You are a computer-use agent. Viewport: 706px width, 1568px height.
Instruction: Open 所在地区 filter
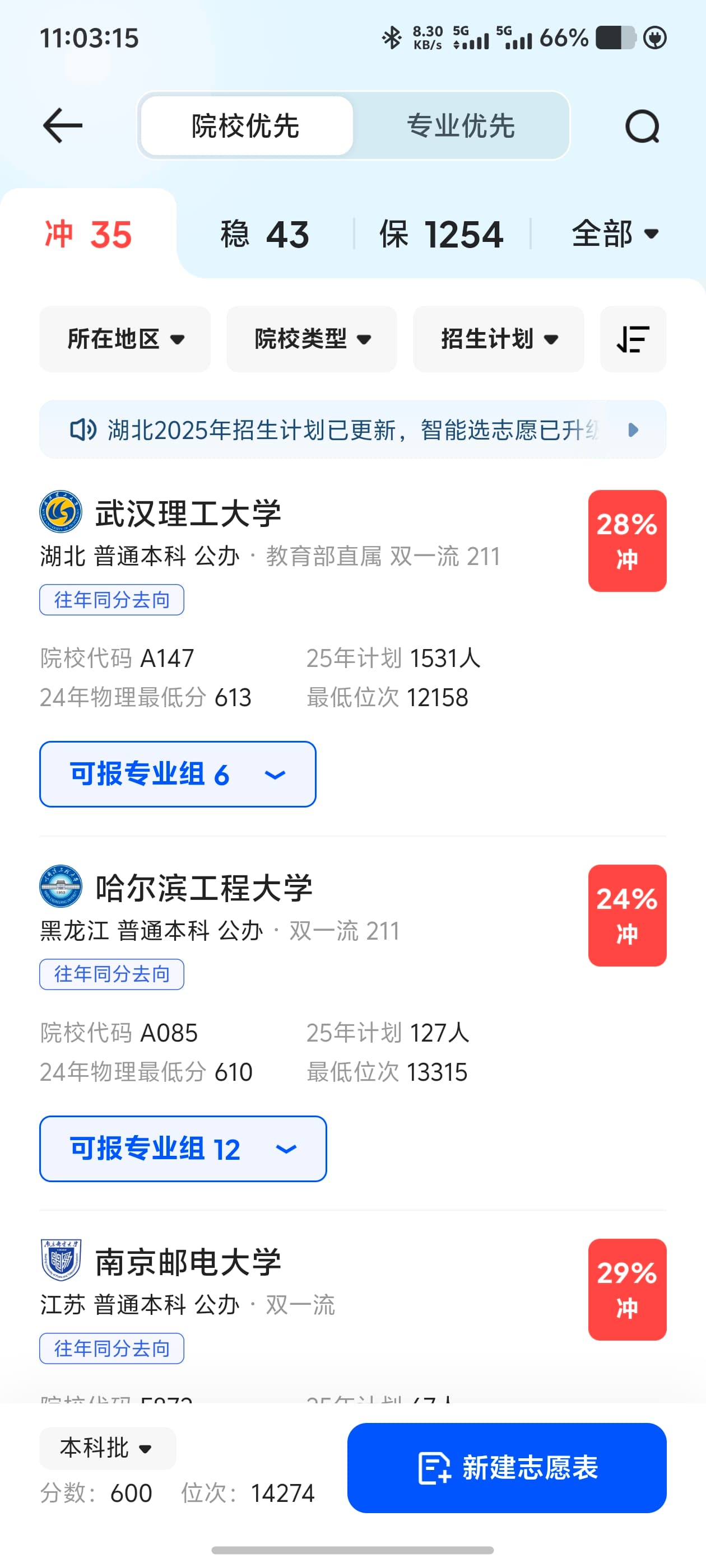[125, 339]
